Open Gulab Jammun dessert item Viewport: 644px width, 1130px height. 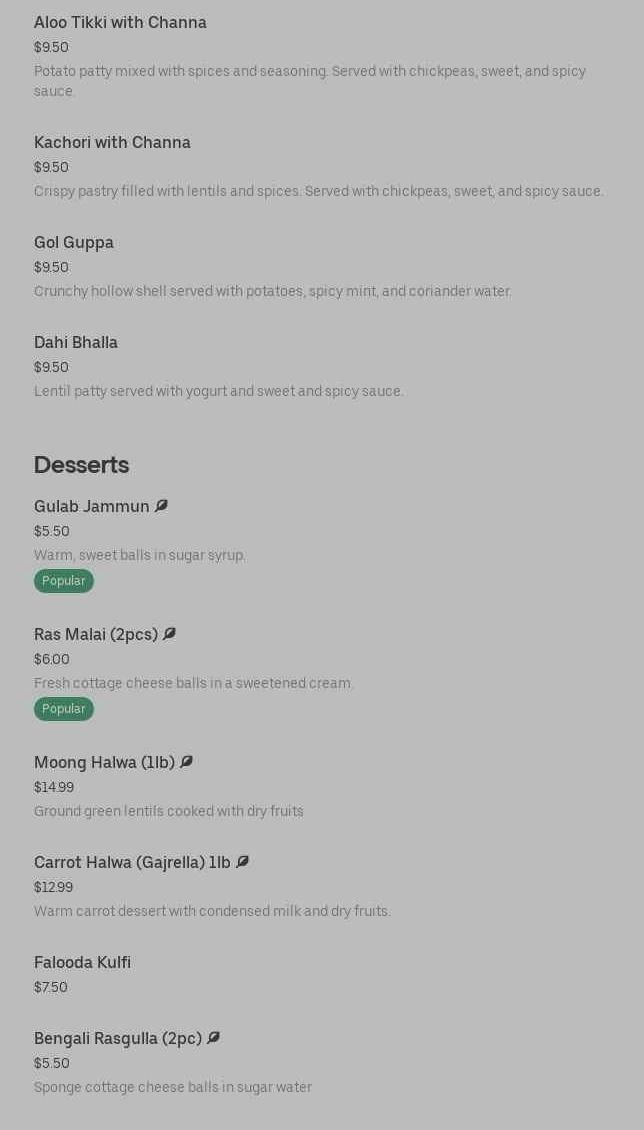[x=92, y=507]
